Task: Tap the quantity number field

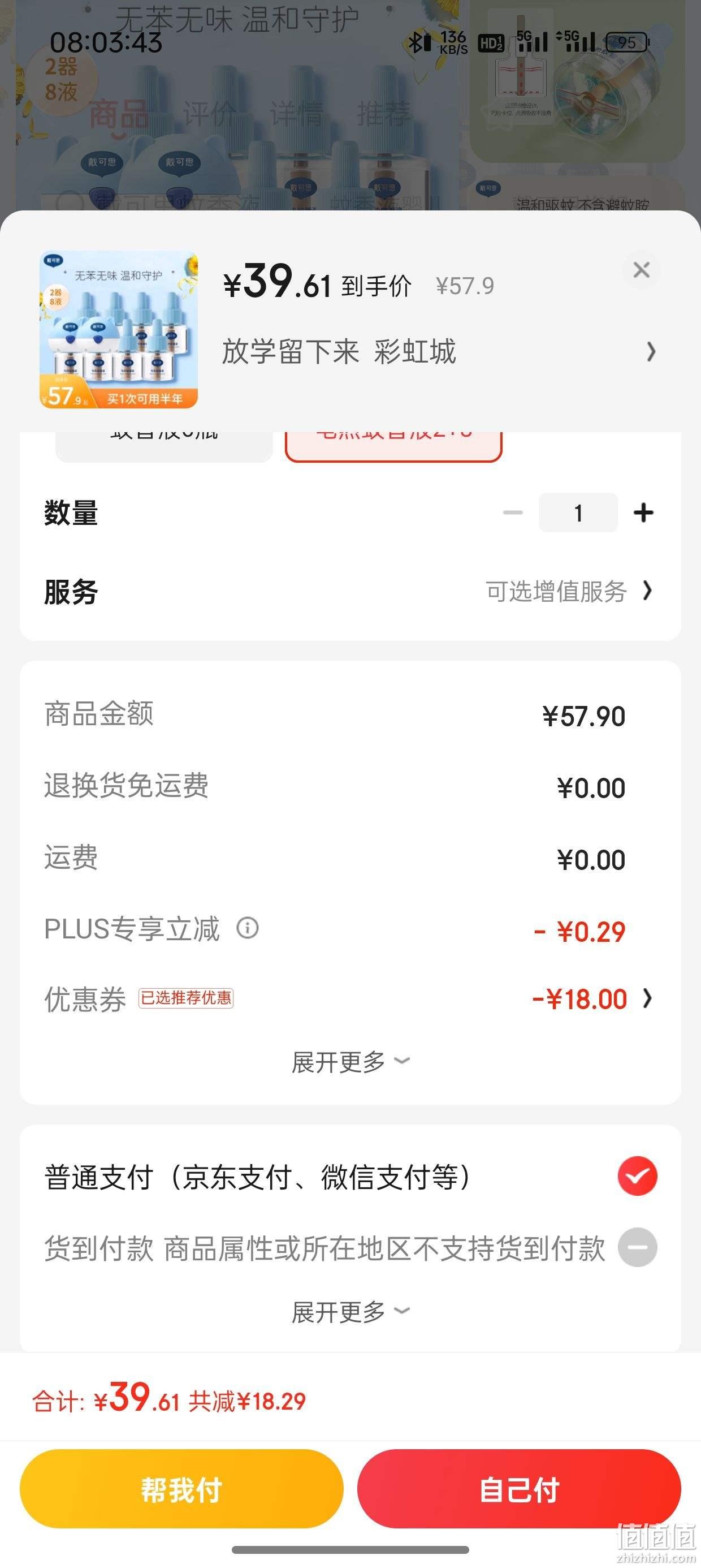Action: (578, 512)
